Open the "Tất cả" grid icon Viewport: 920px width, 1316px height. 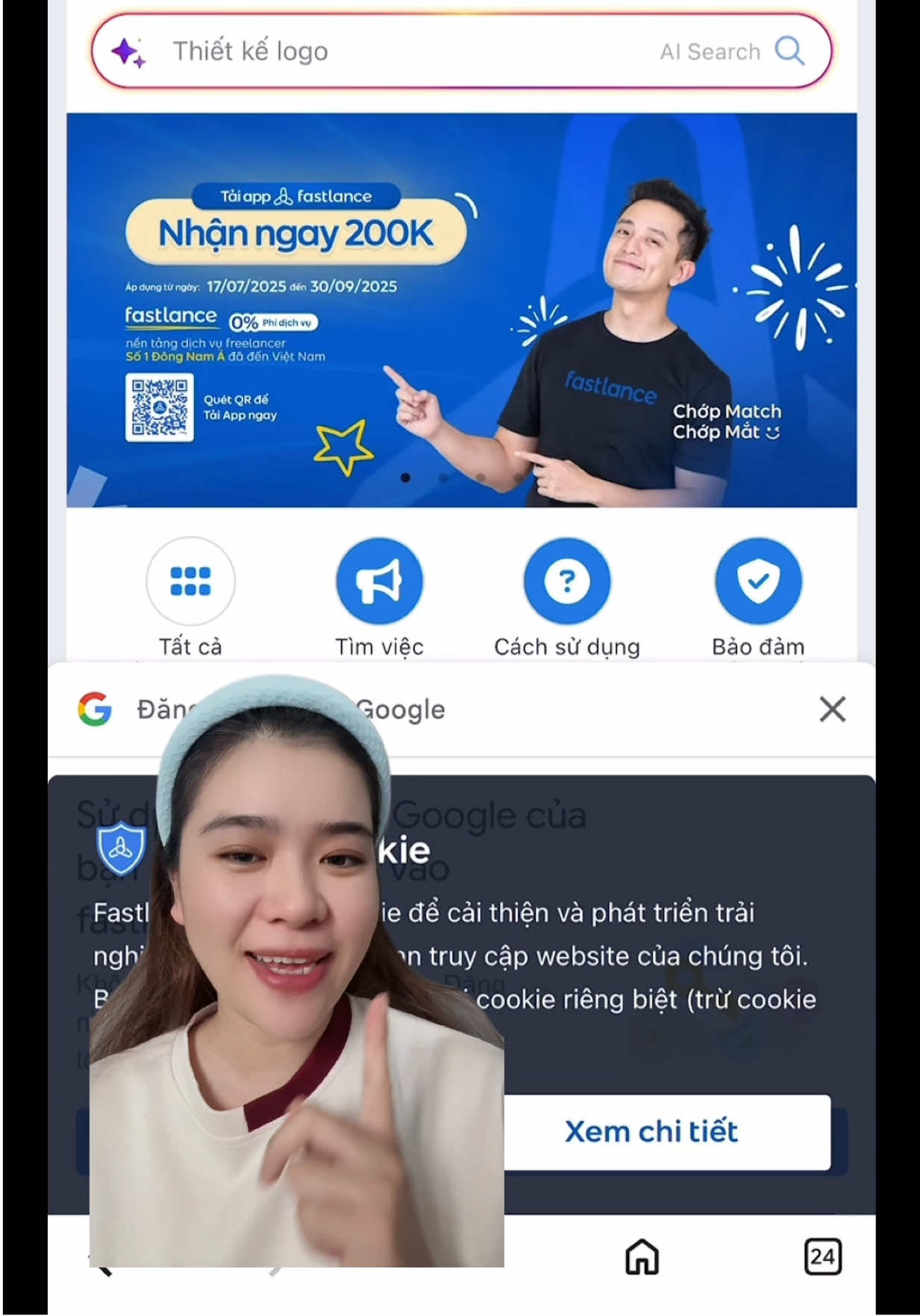coord(191,581)
